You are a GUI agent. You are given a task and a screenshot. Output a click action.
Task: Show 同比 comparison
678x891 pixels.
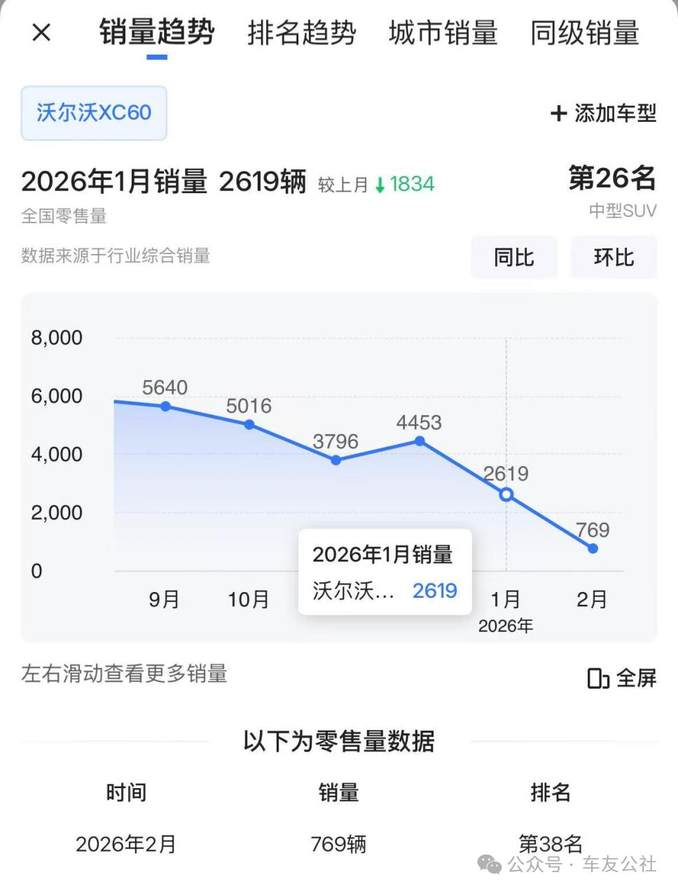[513, 257]
